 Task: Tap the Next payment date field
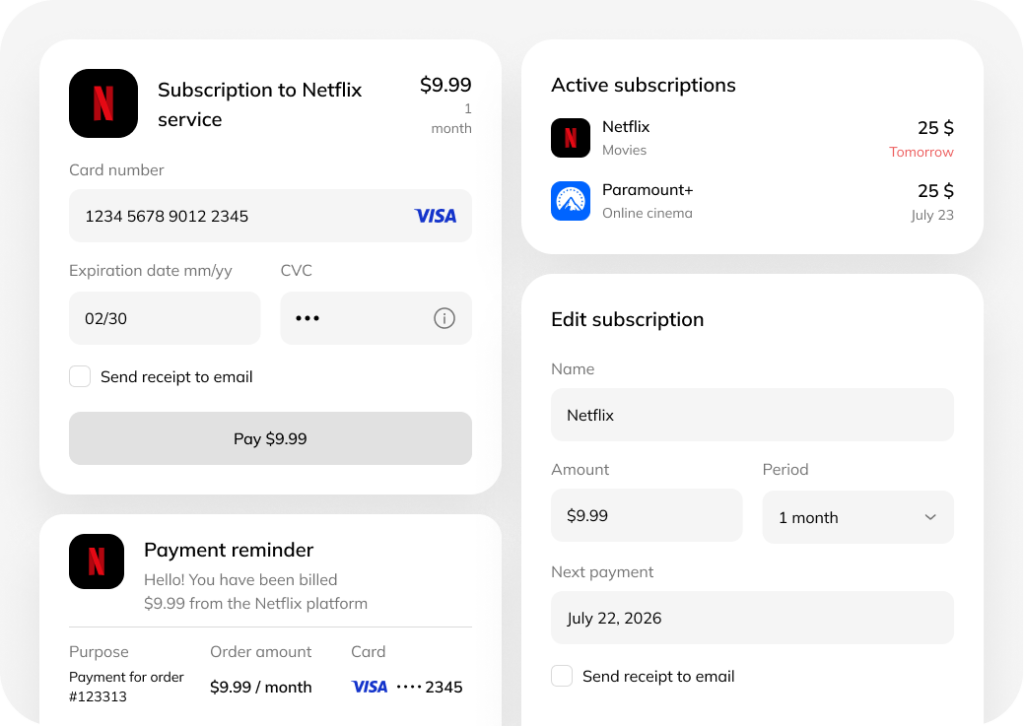(x=752, y=618)
